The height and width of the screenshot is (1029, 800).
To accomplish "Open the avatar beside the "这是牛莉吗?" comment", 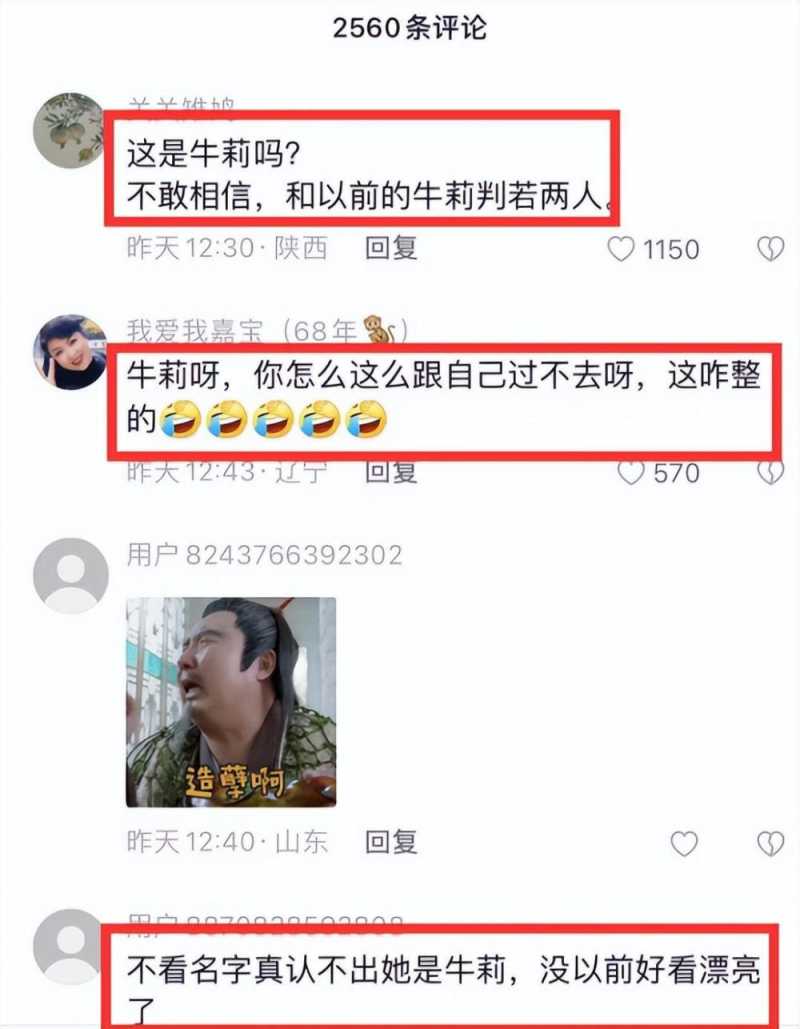I will (70, 130).
